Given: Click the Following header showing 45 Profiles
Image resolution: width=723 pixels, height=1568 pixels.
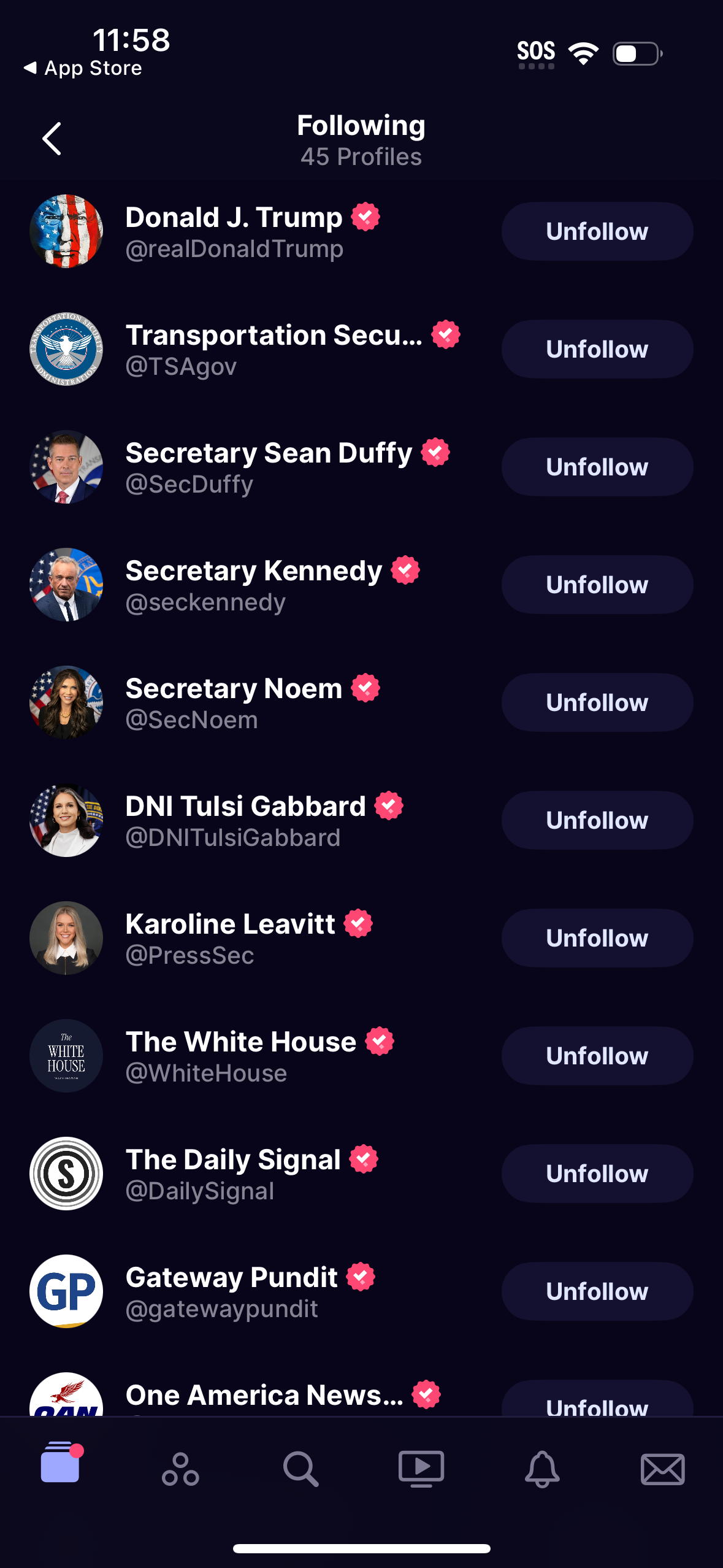Looking at the screenshot, I should (x=361, y=140).
